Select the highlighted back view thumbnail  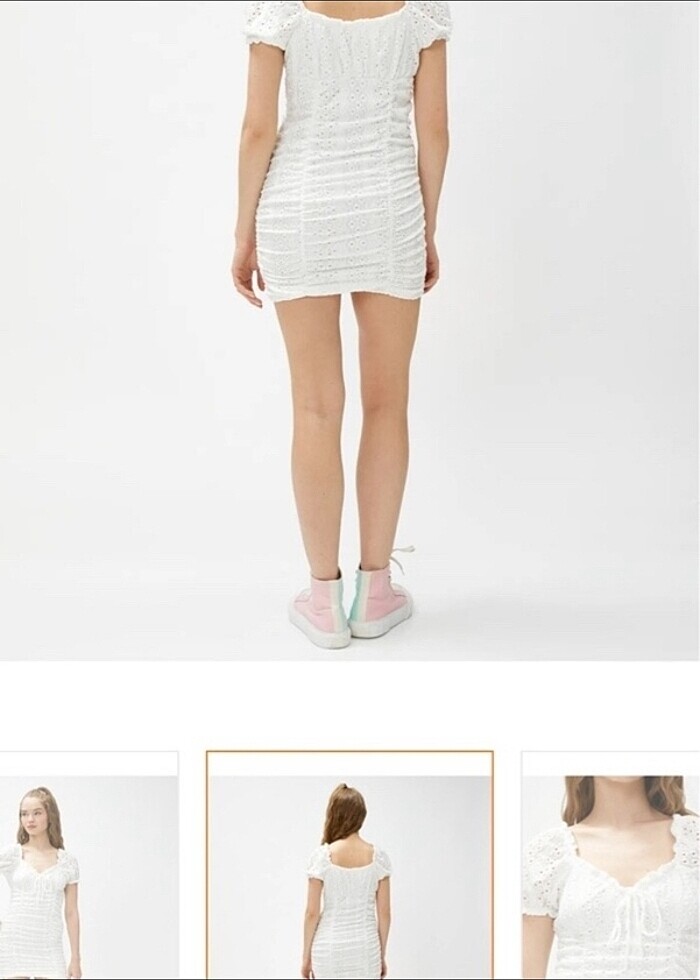(349, 866)
